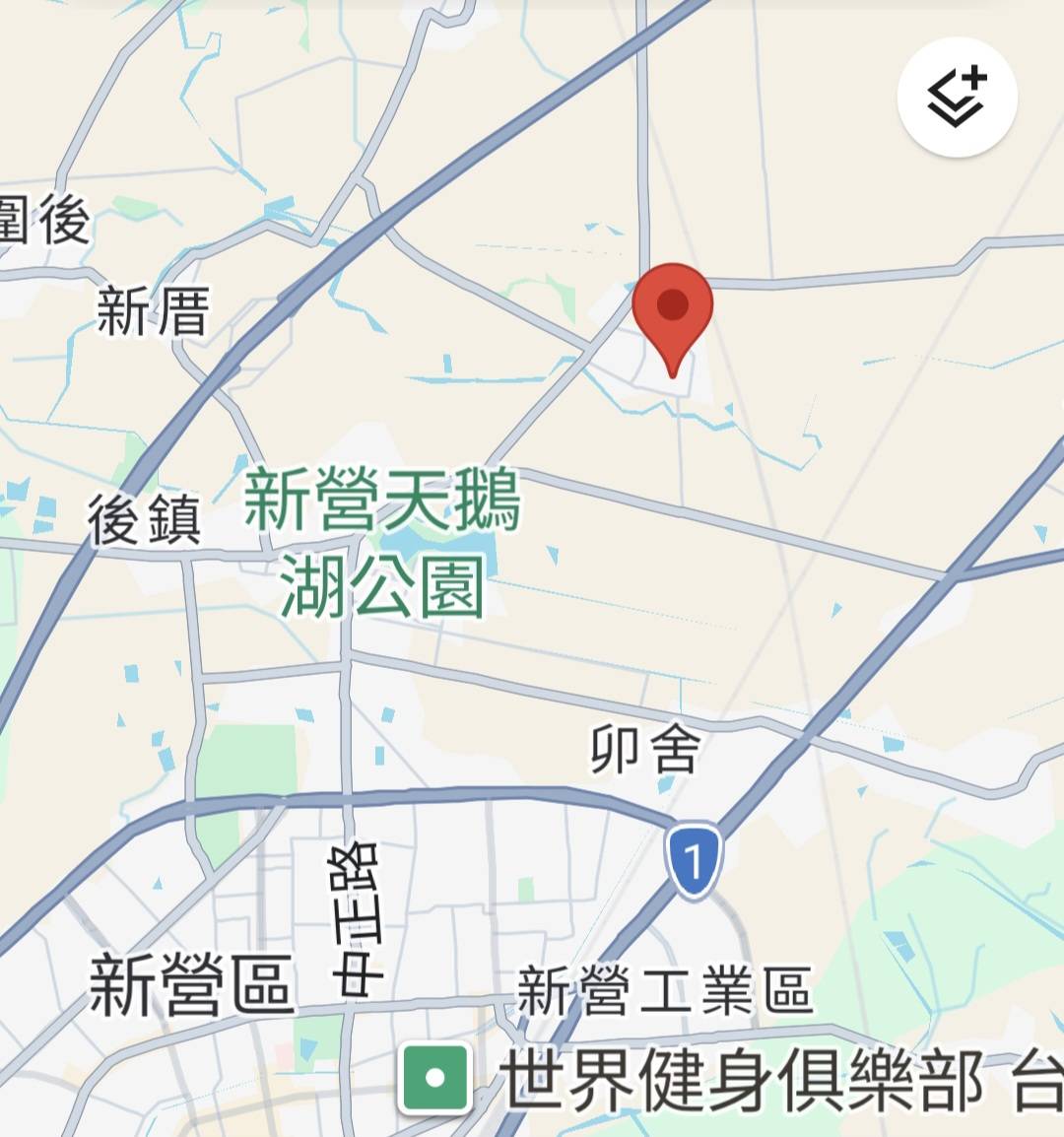Open the map layers button
Screen dimensions: 1064x1137
point(957,98)
